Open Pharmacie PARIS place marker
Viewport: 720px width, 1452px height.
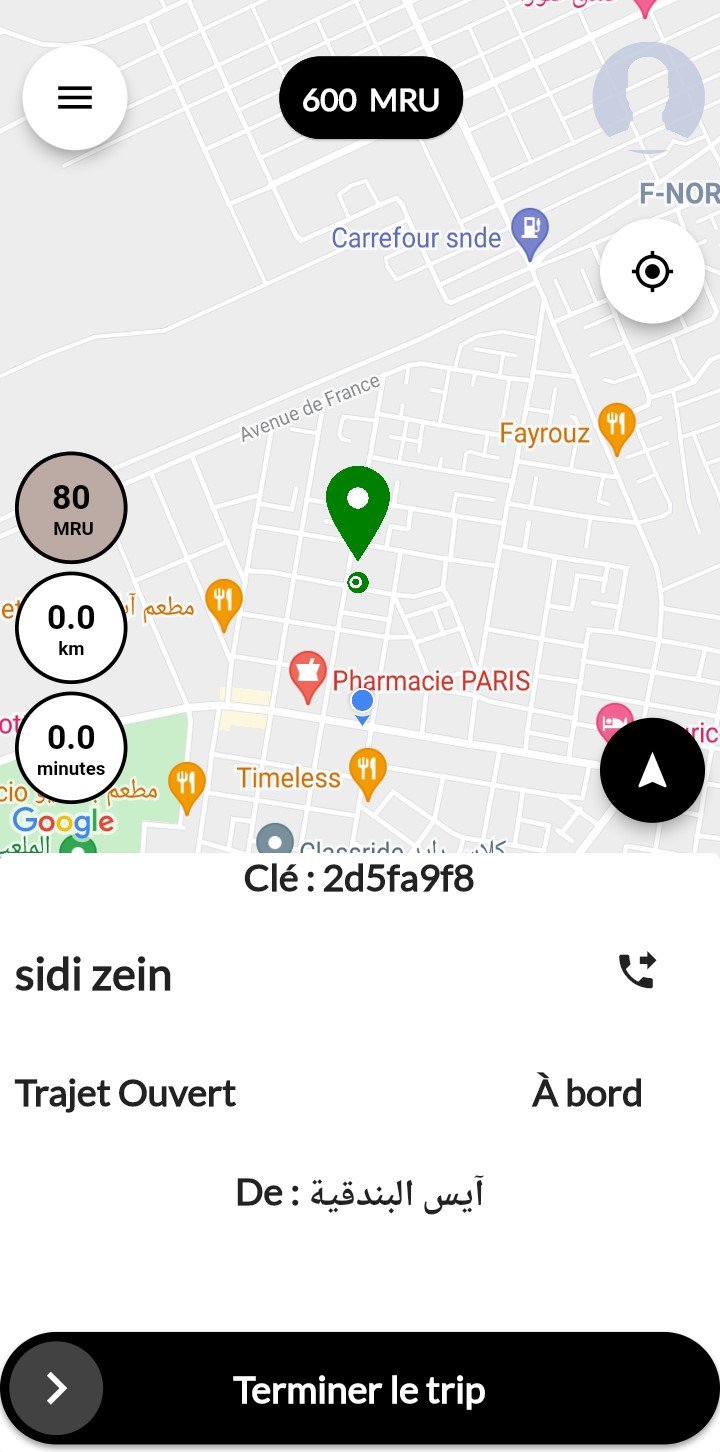point(308,677)
